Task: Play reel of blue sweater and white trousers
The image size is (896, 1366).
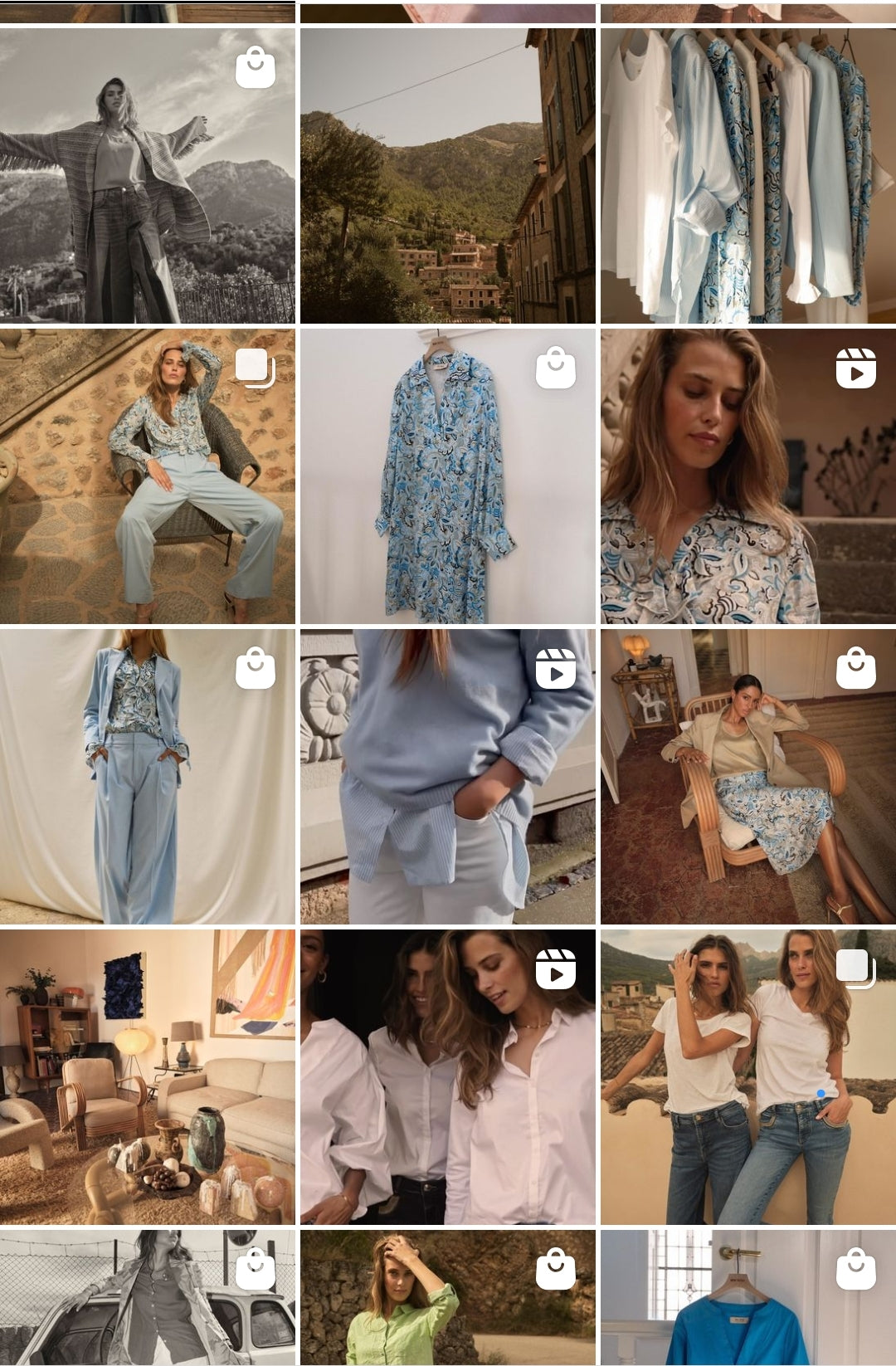Action: pyautogui.click(x=447, y=776)
